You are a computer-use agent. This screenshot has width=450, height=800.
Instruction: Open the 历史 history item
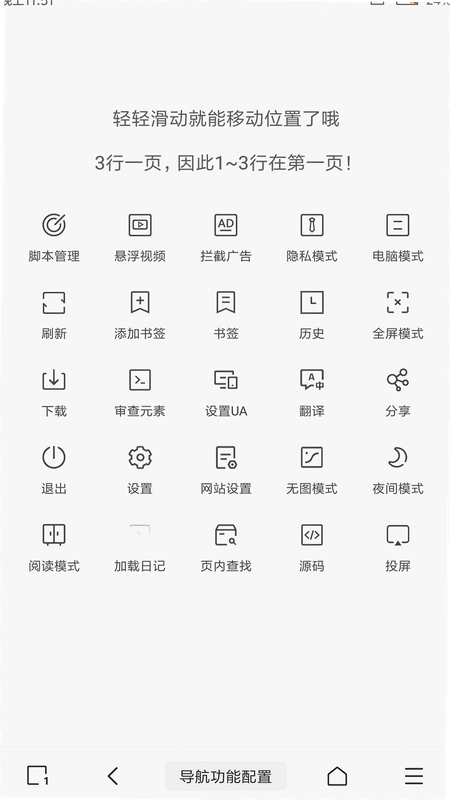[312, 315]
